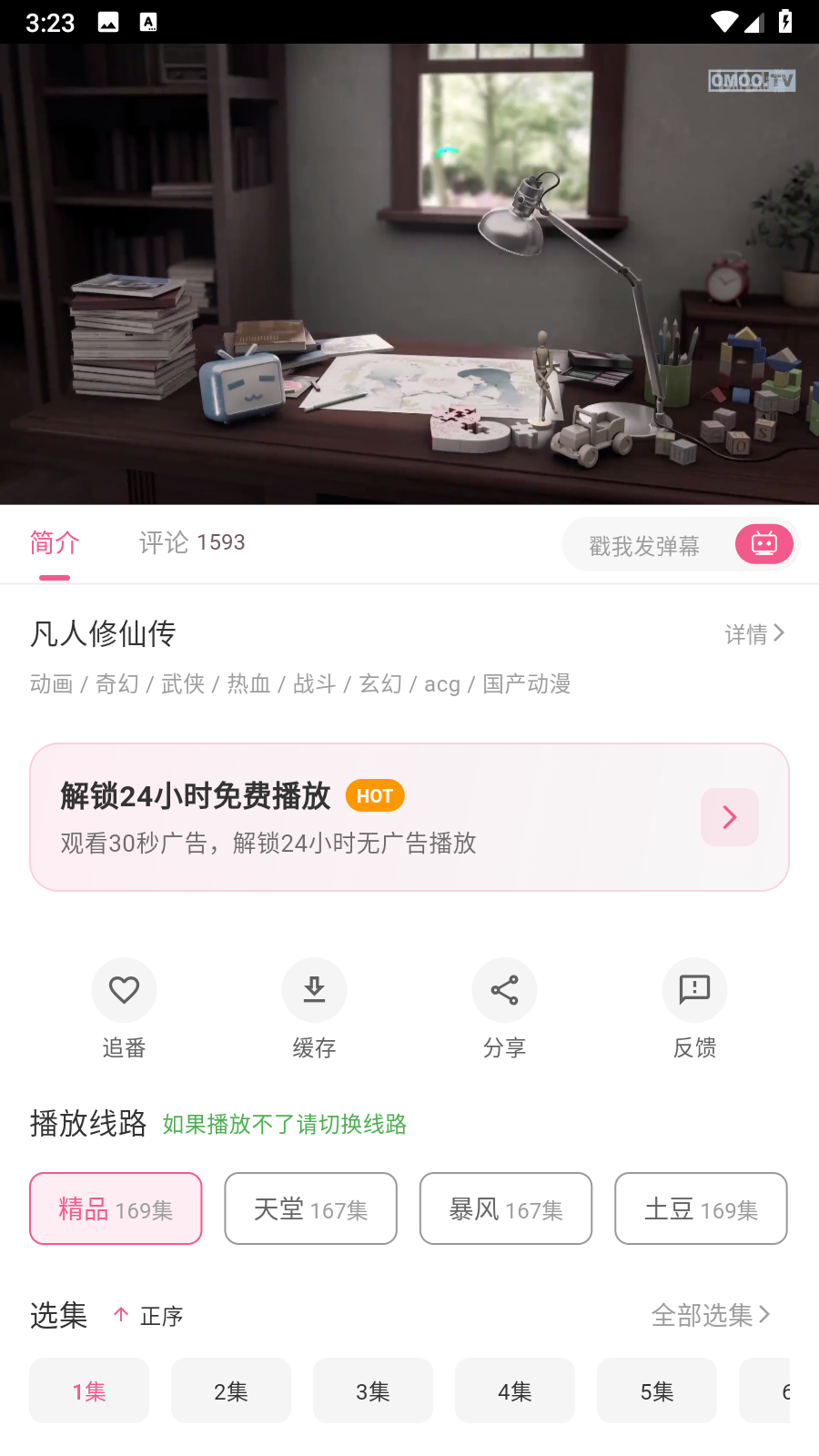Open the 玄幻 genre link

point(380,683)
